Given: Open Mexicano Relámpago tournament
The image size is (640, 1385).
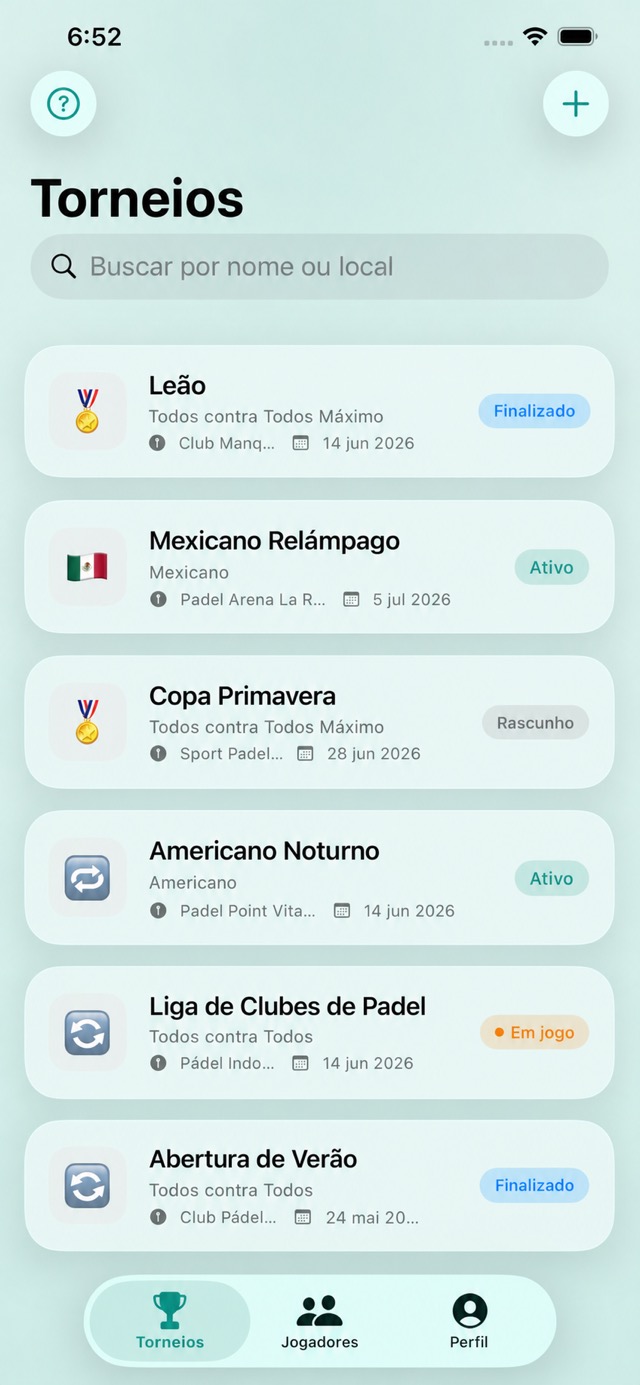Looking at the screenshot, I should [x=320, y=567].
